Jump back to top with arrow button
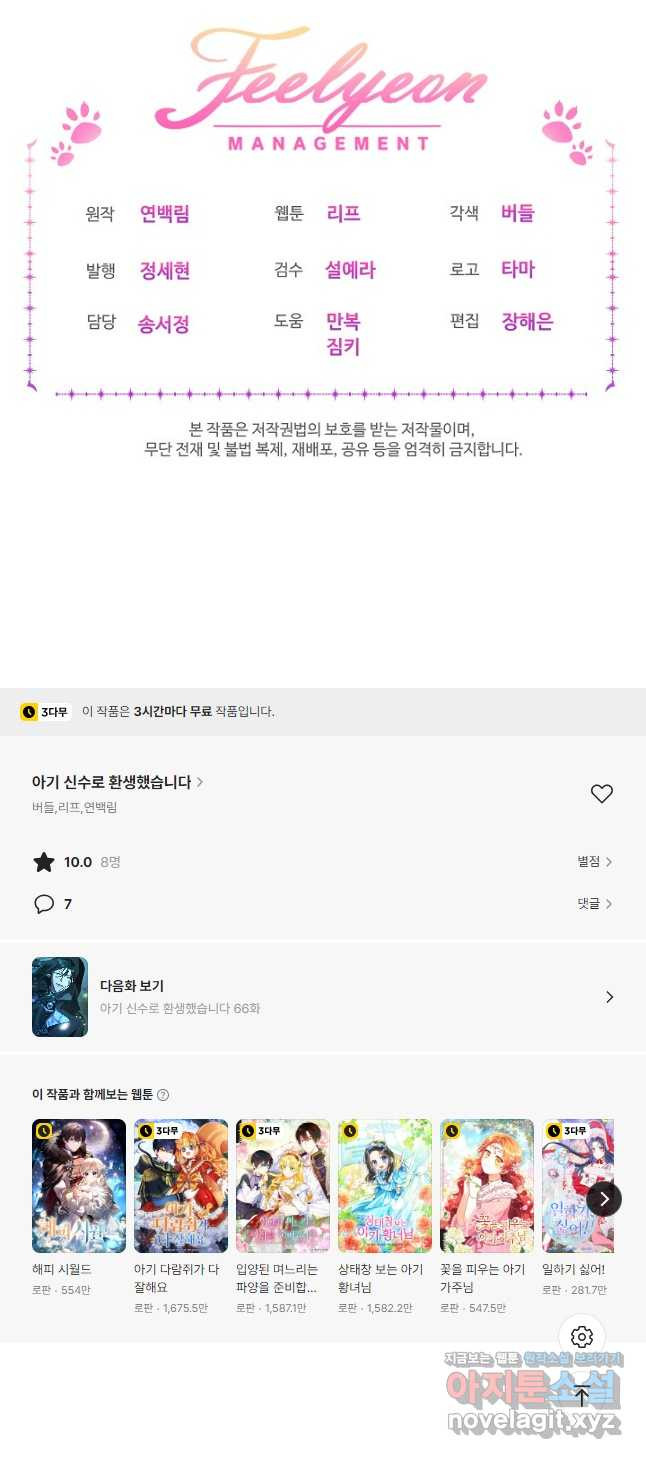The width and height of the screenshot is (646, 1459). 582,1395
